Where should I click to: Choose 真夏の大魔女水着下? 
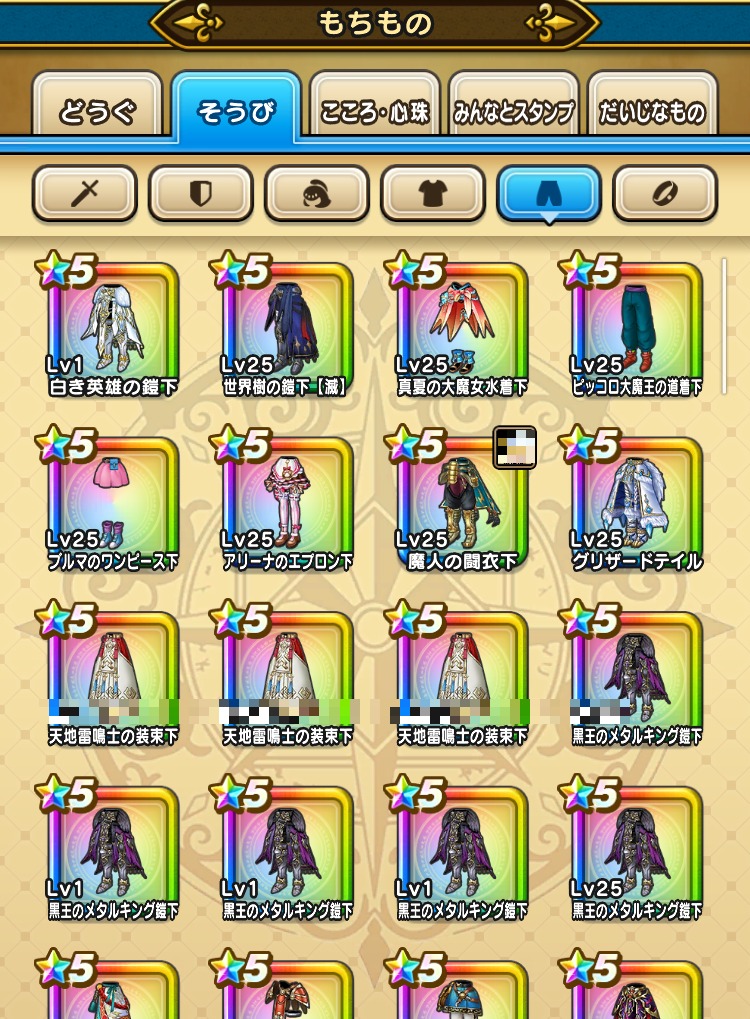461,330
